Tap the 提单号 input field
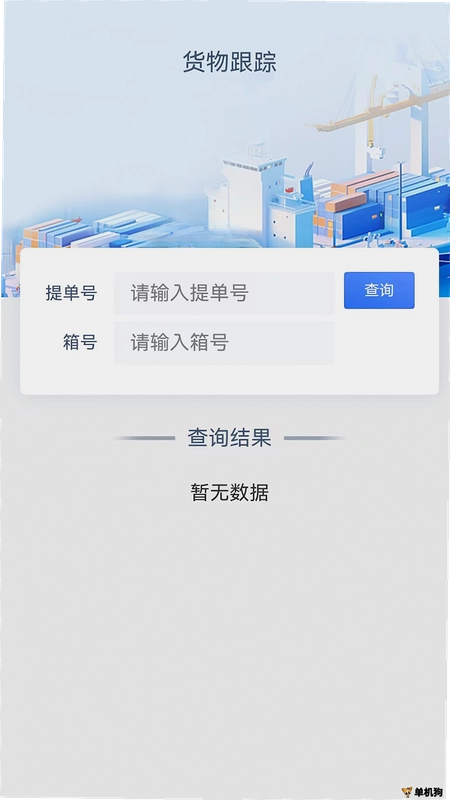Screen dimensions: 450x800 224,293
